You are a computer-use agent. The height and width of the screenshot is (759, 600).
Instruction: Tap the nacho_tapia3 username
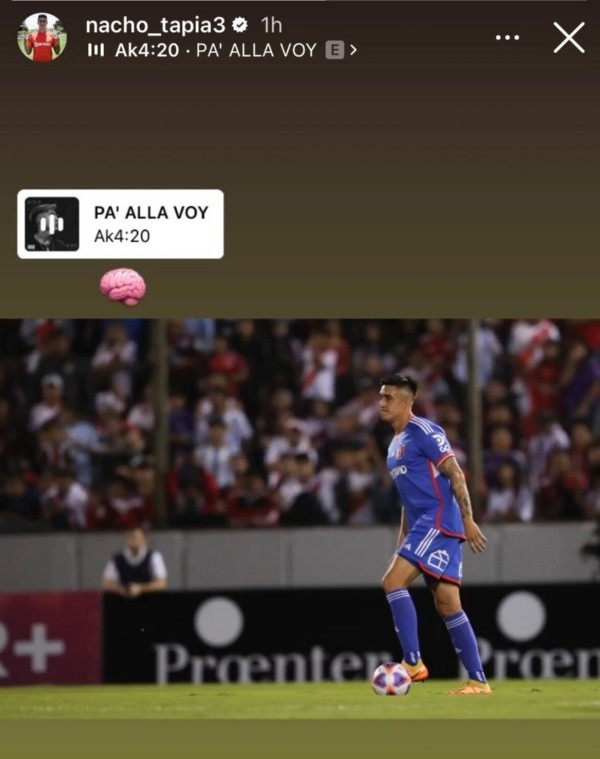coord(154,25)
